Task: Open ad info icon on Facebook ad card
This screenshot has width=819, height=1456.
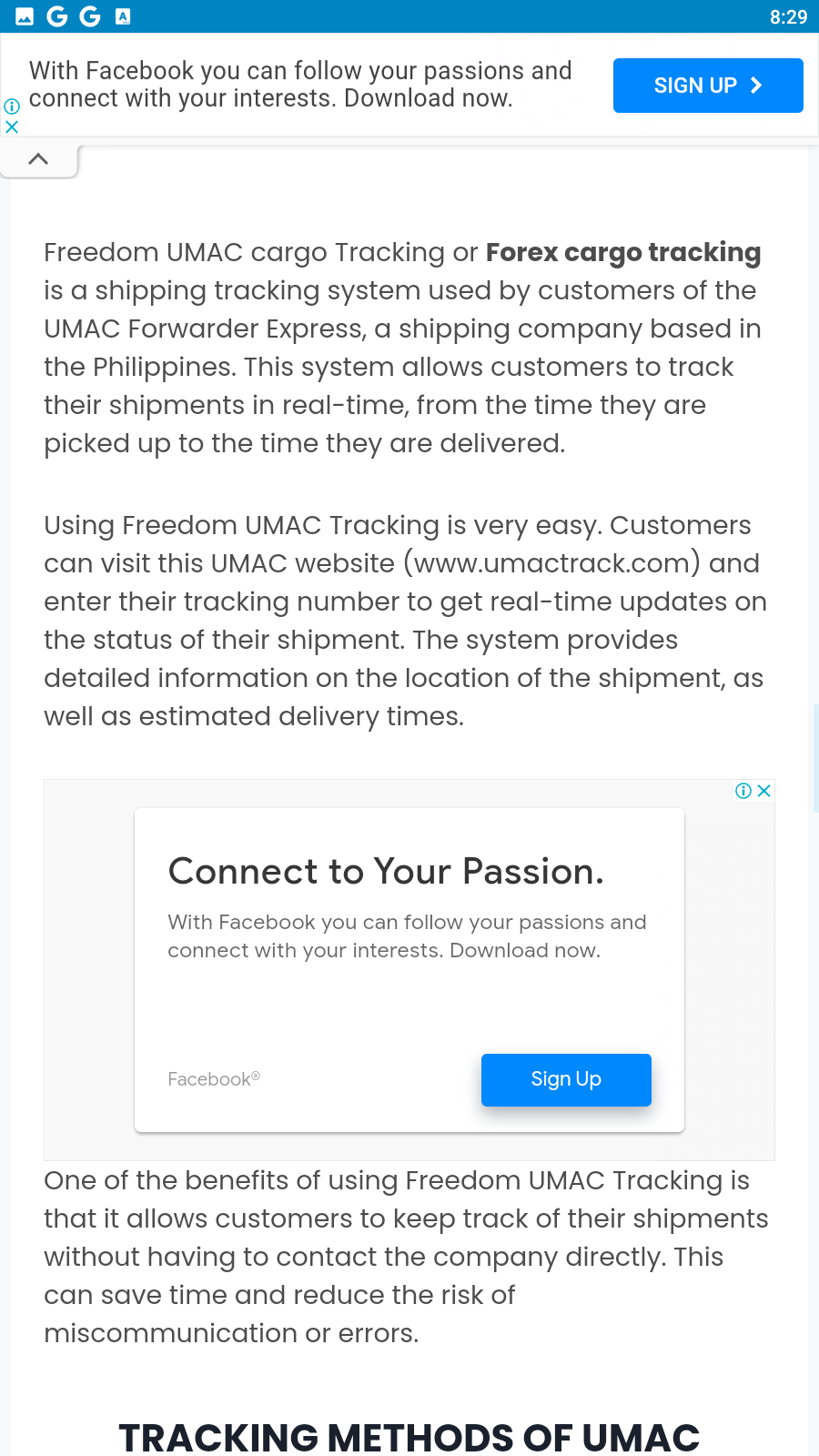Action: tap(743, 791)
